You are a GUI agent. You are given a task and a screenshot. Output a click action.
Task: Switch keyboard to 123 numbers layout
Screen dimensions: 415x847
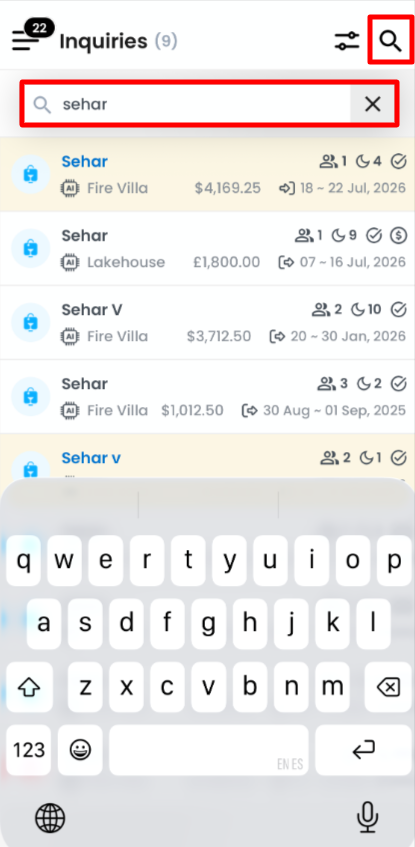point(29,750)
